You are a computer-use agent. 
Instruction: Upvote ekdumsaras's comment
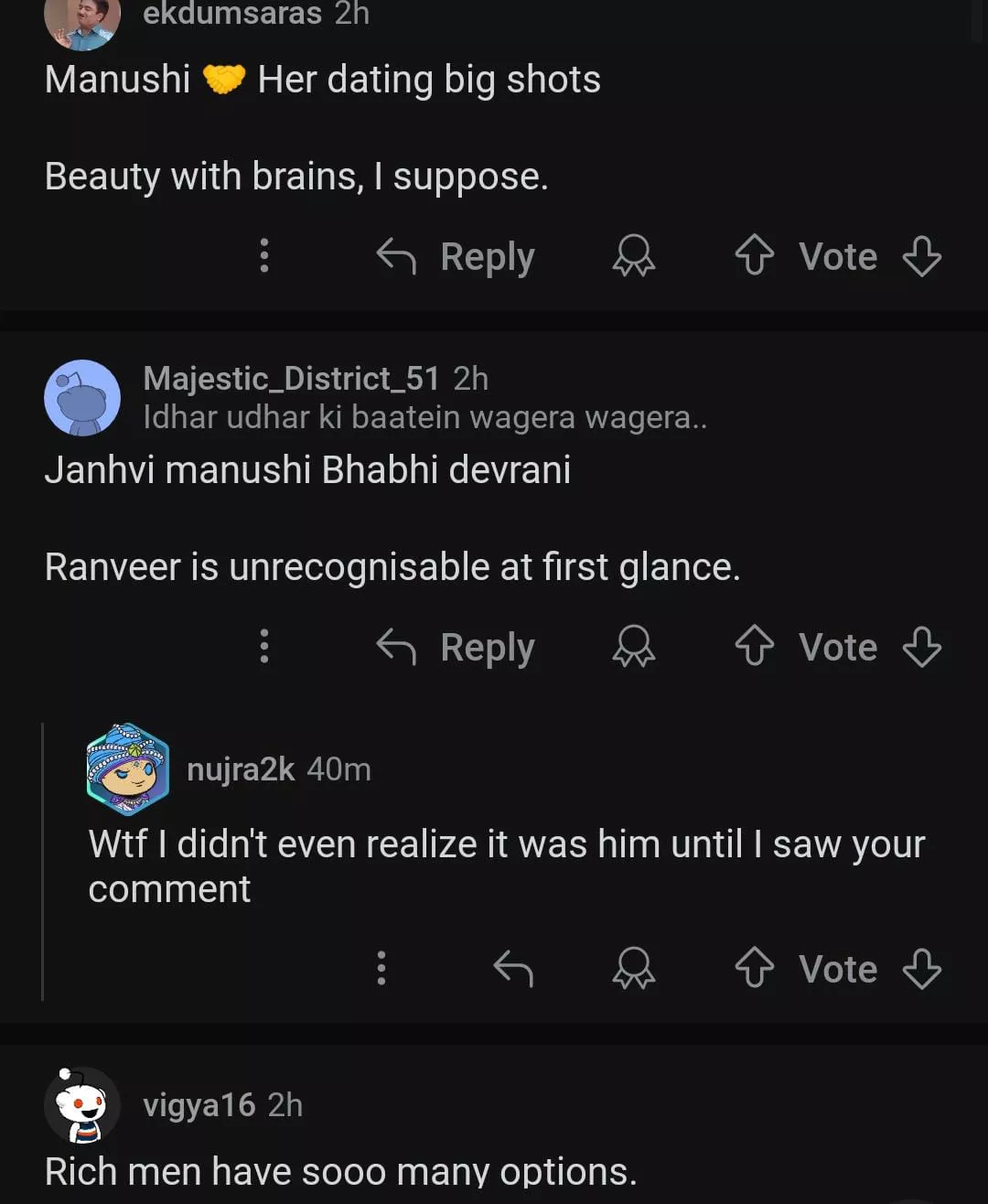[755, 256]
